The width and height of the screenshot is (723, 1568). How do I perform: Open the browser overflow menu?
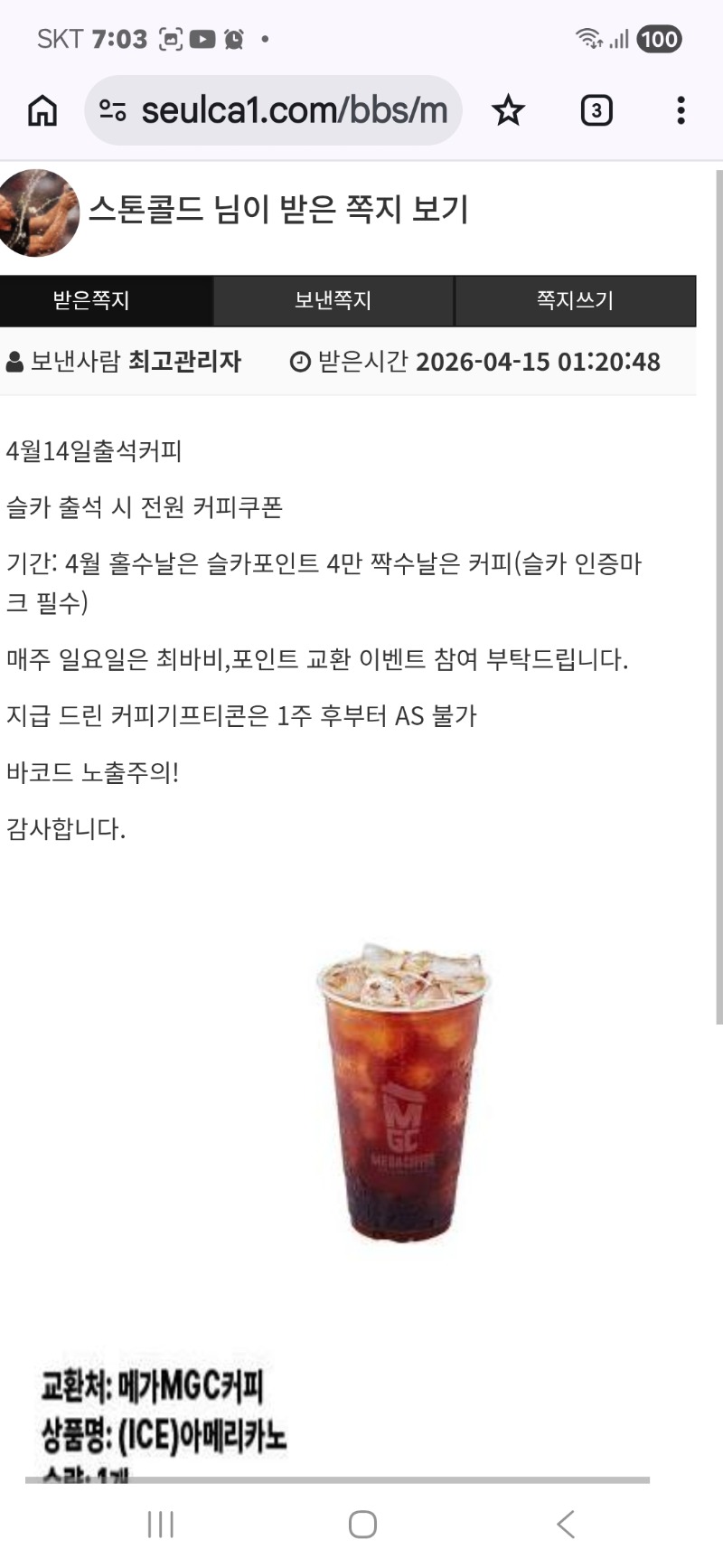point(681,111)
